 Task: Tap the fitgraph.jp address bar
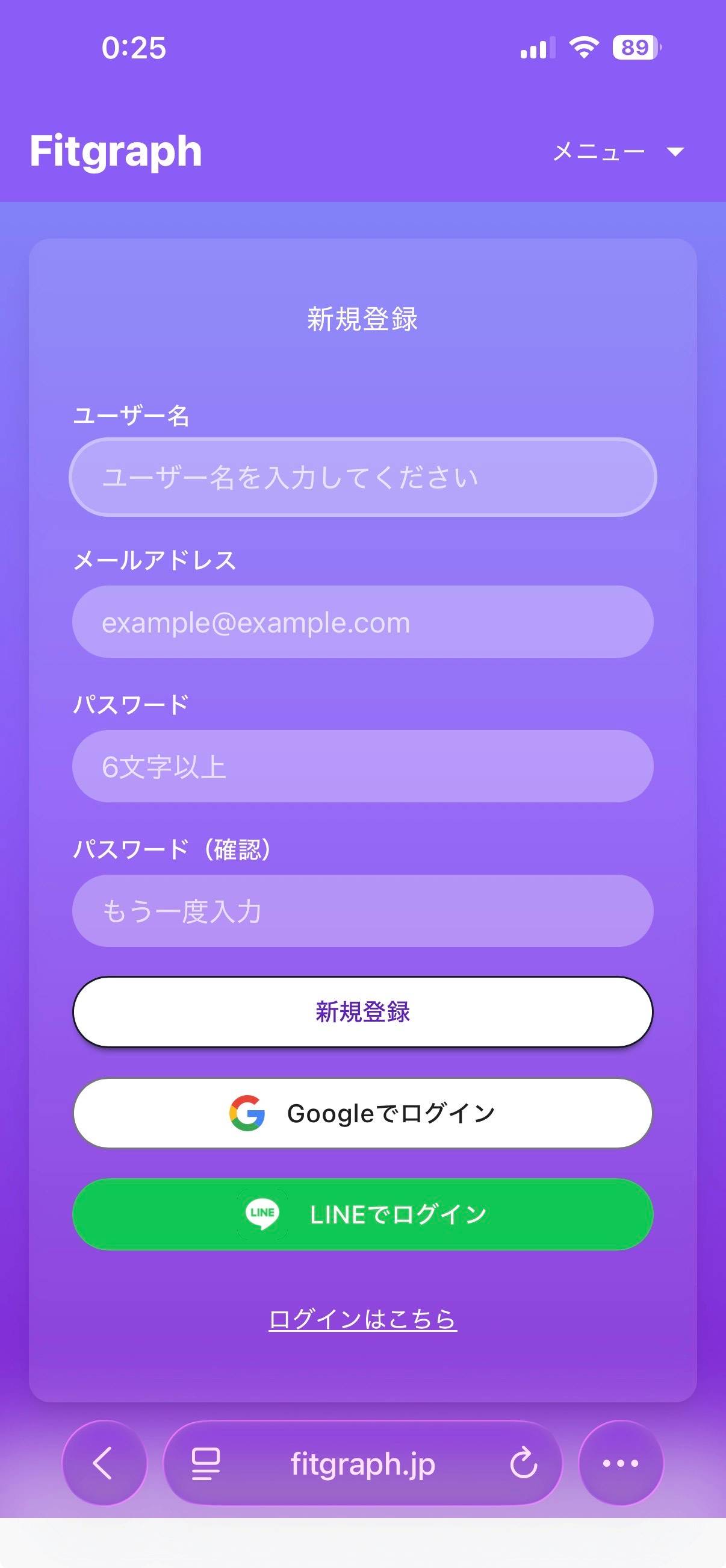362,1463
